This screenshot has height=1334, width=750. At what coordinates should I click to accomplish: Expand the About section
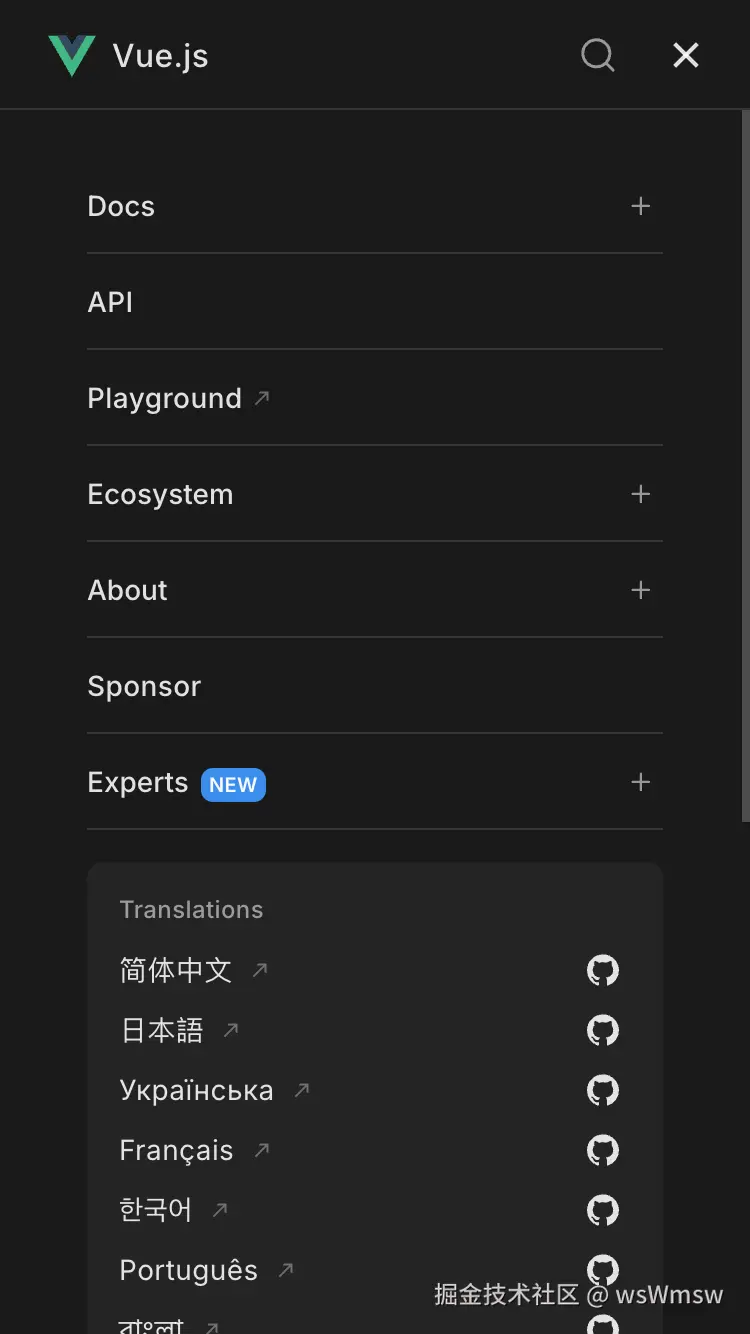(x=640, y=590)
